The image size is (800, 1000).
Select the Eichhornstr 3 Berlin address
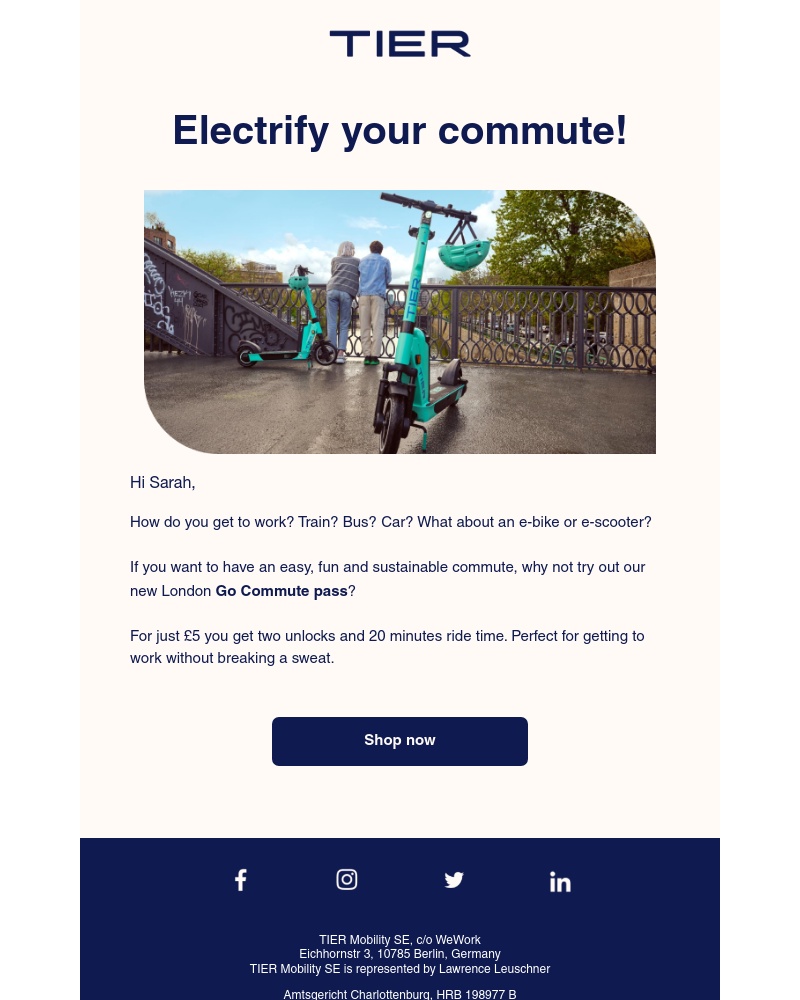pyautogui.click(x=400, y=954)
